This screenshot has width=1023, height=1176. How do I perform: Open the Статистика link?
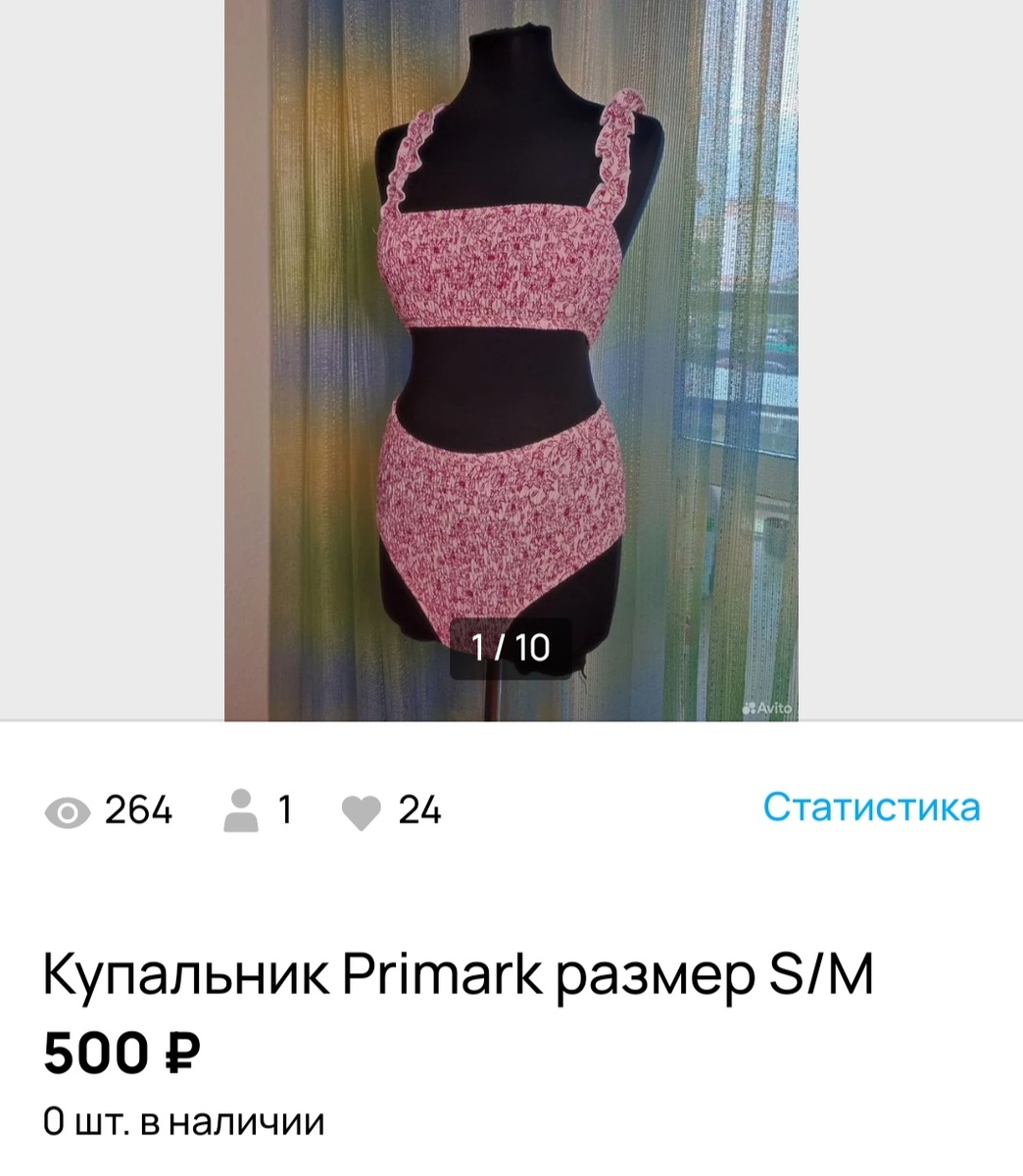[x=871, y=808]
